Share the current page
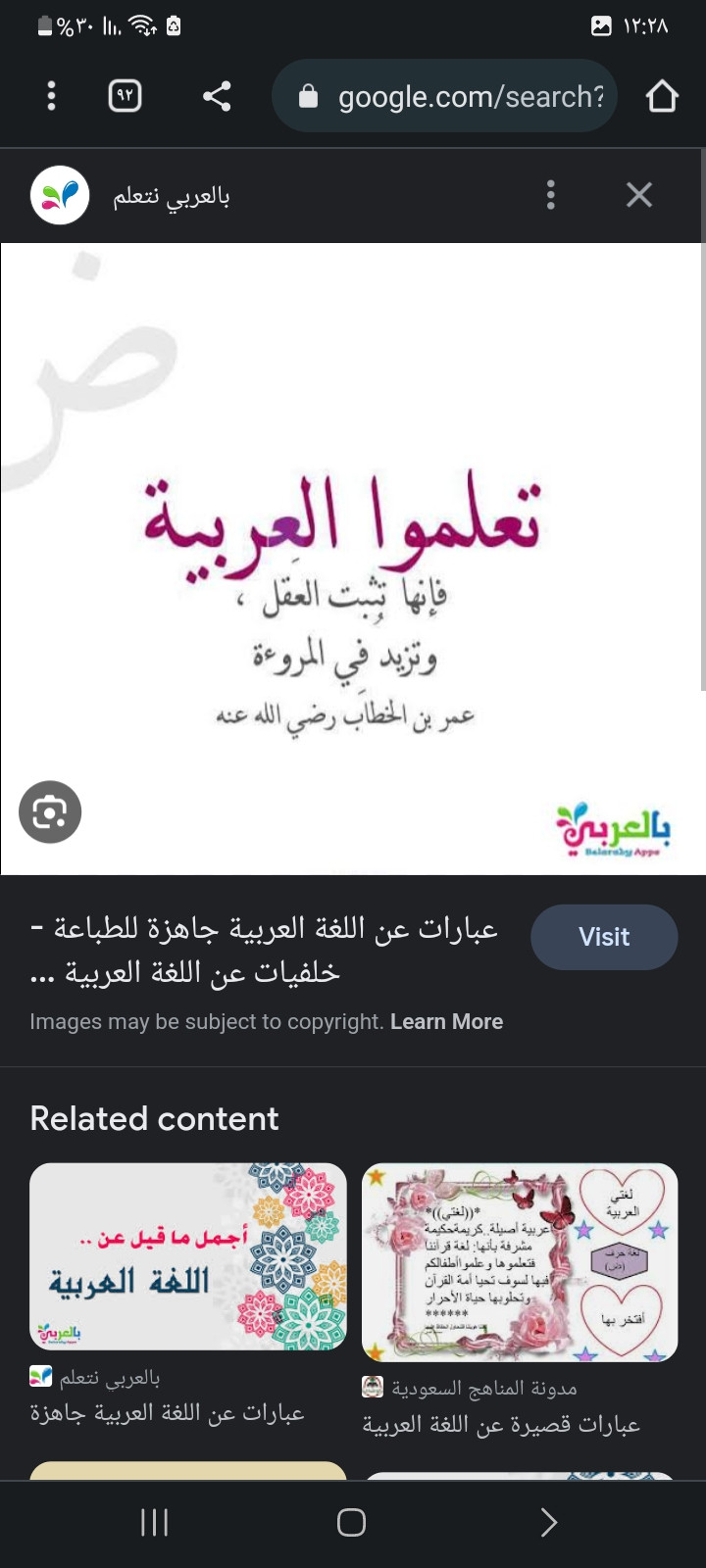 click(217, 96)
